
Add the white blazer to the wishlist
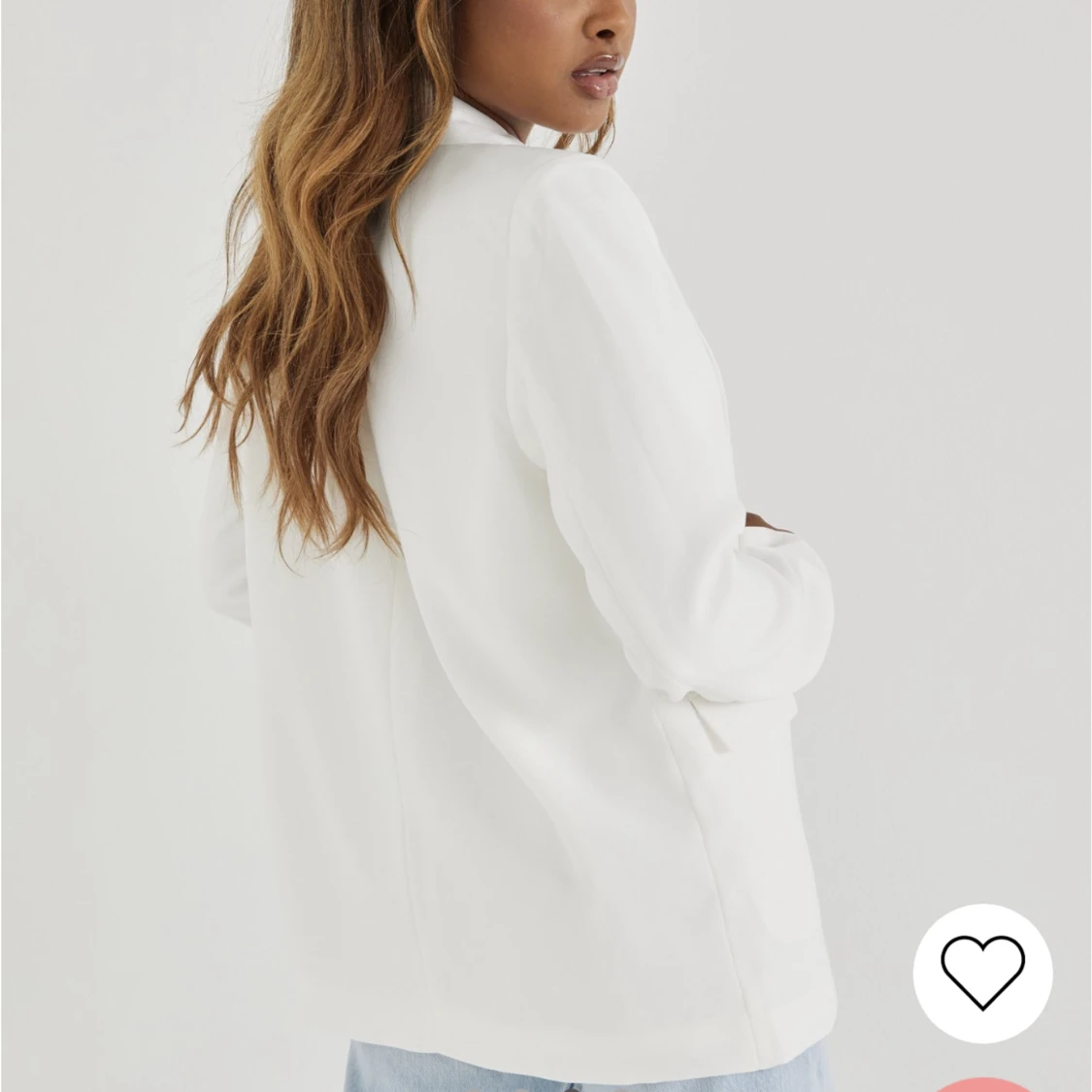982,973
